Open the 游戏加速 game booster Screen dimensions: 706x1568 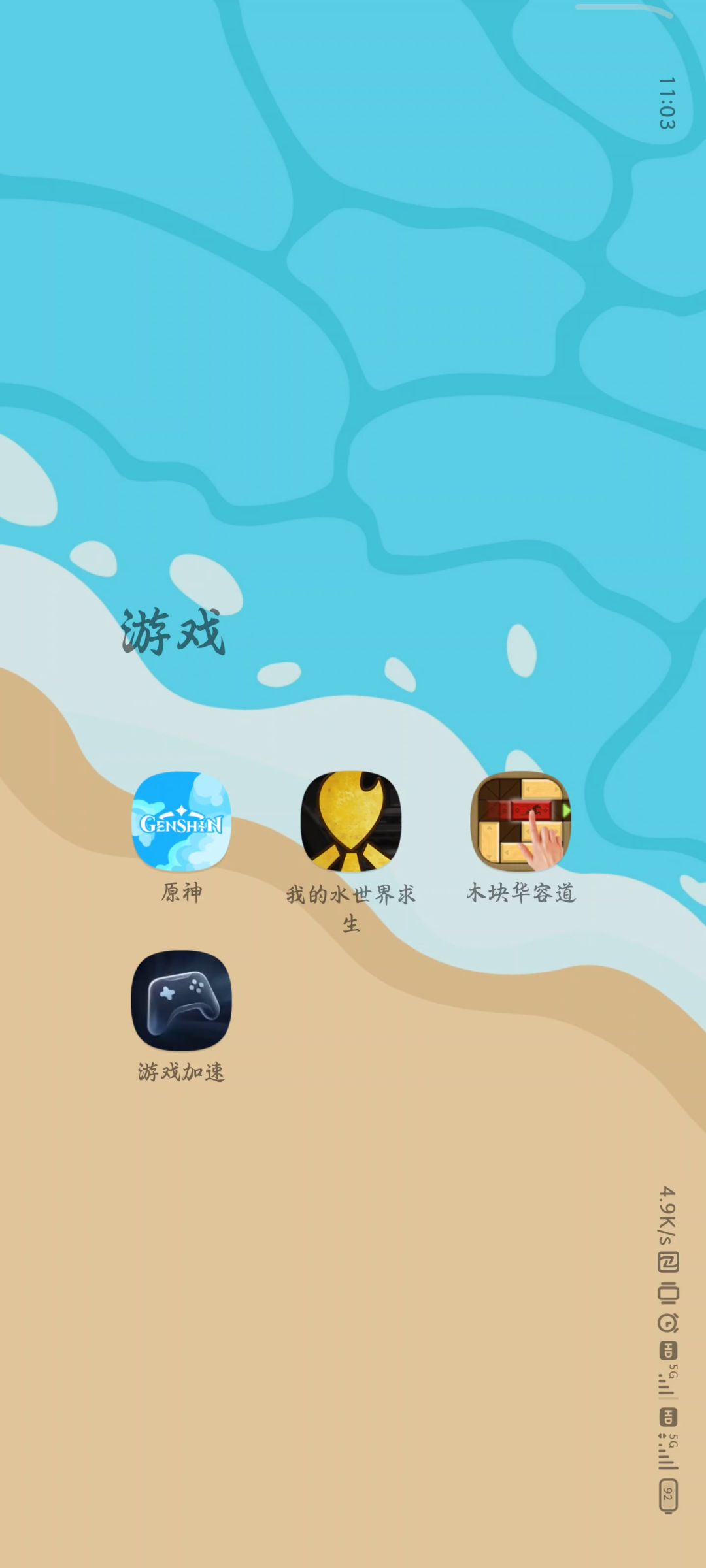181,1000
